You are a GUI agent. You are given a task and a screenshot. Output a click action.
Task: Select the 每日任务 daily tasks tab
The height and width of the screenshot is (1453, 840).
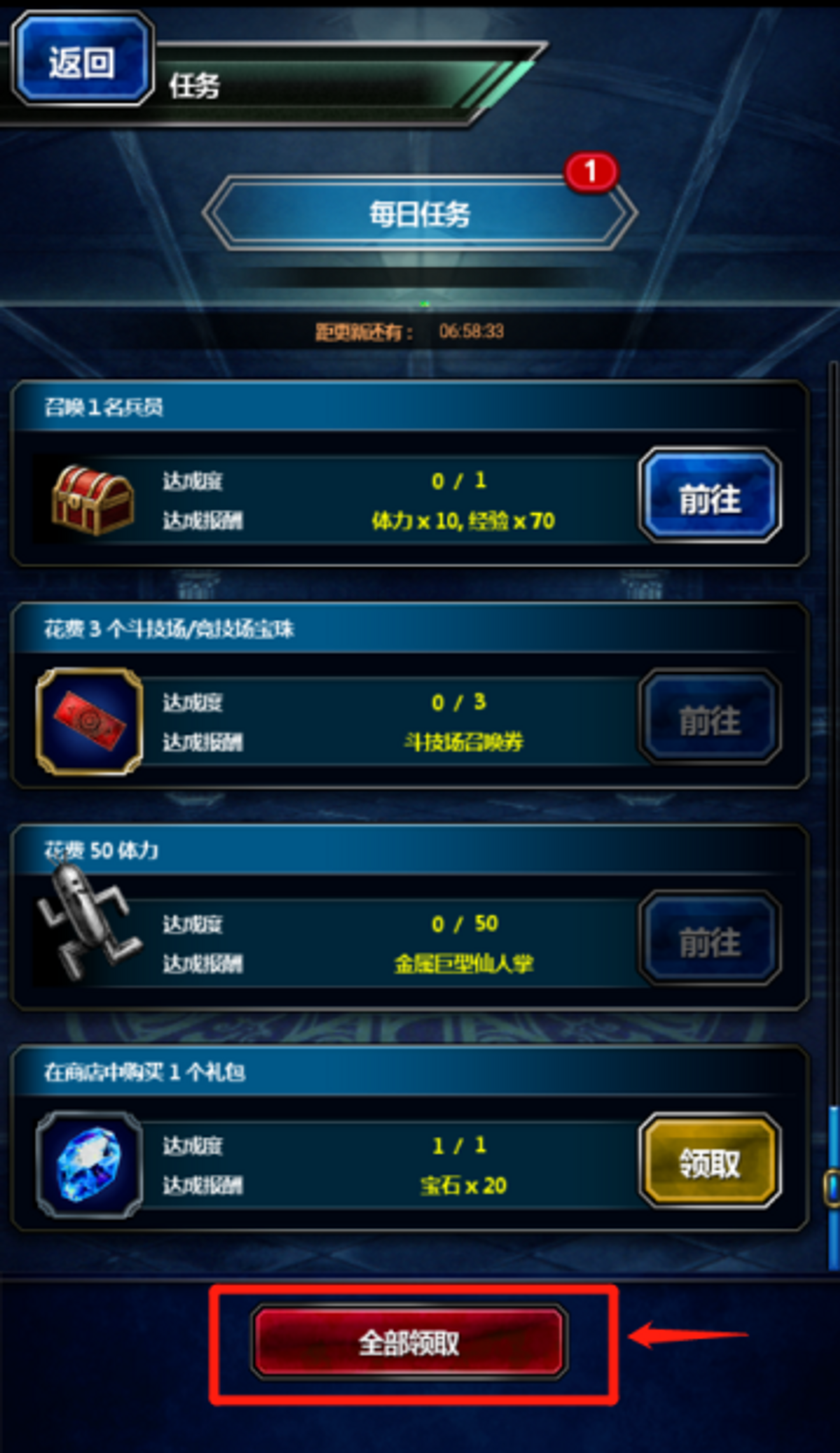pos(419,214)
